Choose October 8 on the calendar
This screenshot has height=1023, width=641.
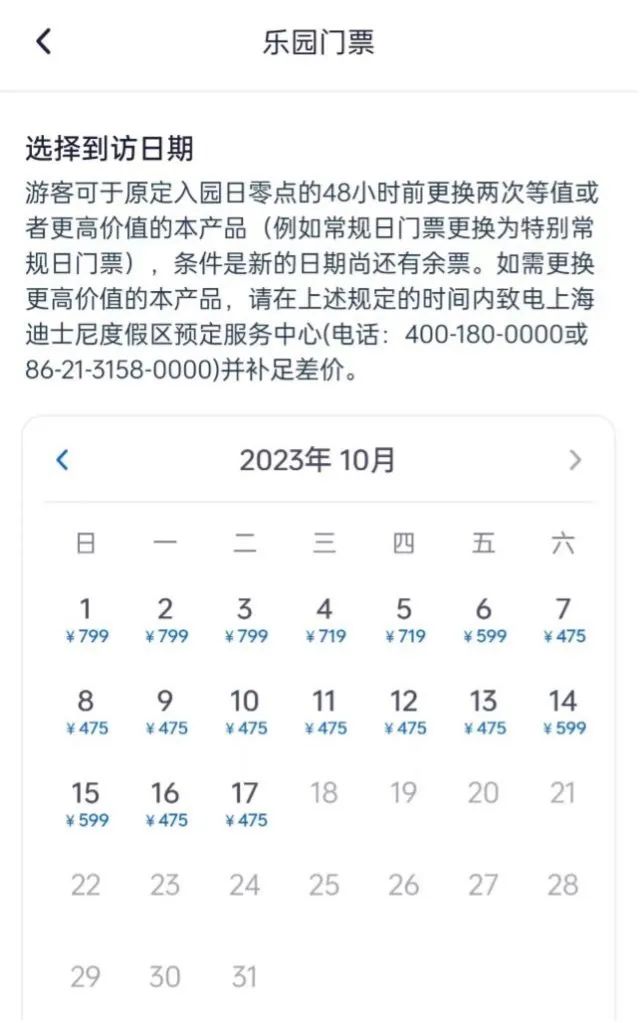coord(86,711)
